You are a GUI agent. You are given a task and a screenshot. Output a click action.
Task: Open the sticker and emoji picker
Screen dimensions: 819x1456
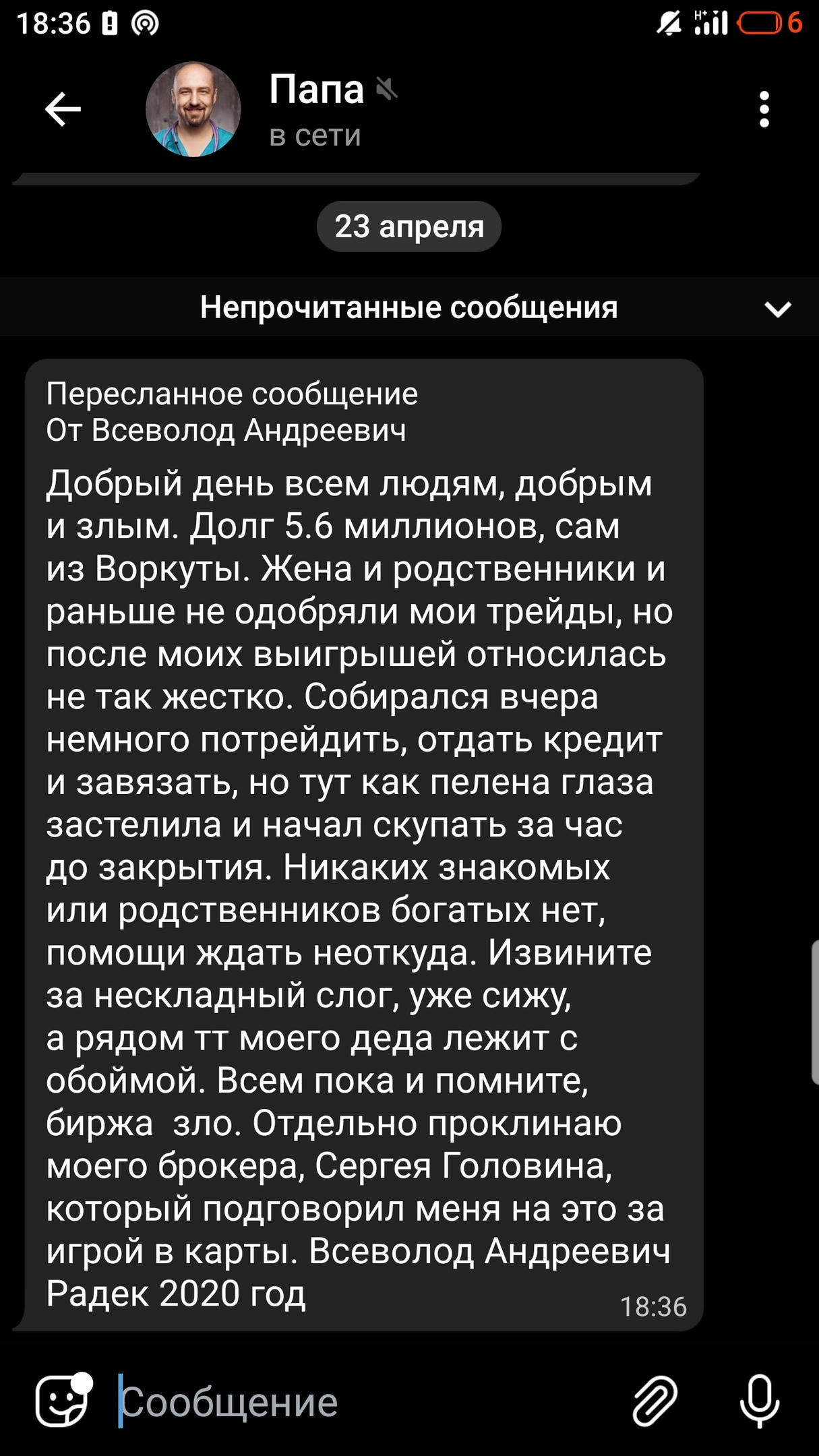click(62, 1402)
